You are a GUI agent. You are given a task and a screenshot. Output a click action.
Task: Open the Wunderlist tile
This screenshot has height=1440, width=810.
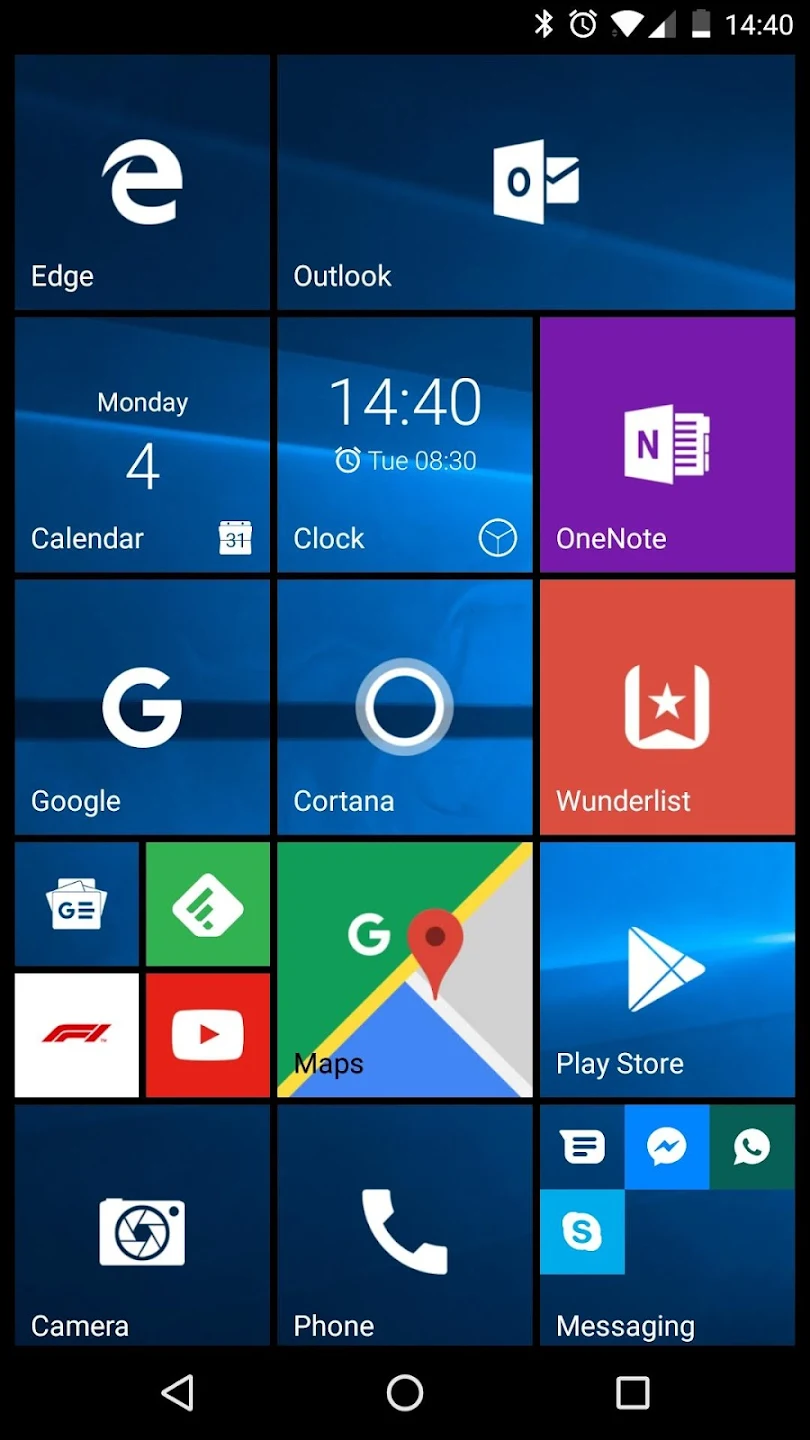[x=667, y=707]
